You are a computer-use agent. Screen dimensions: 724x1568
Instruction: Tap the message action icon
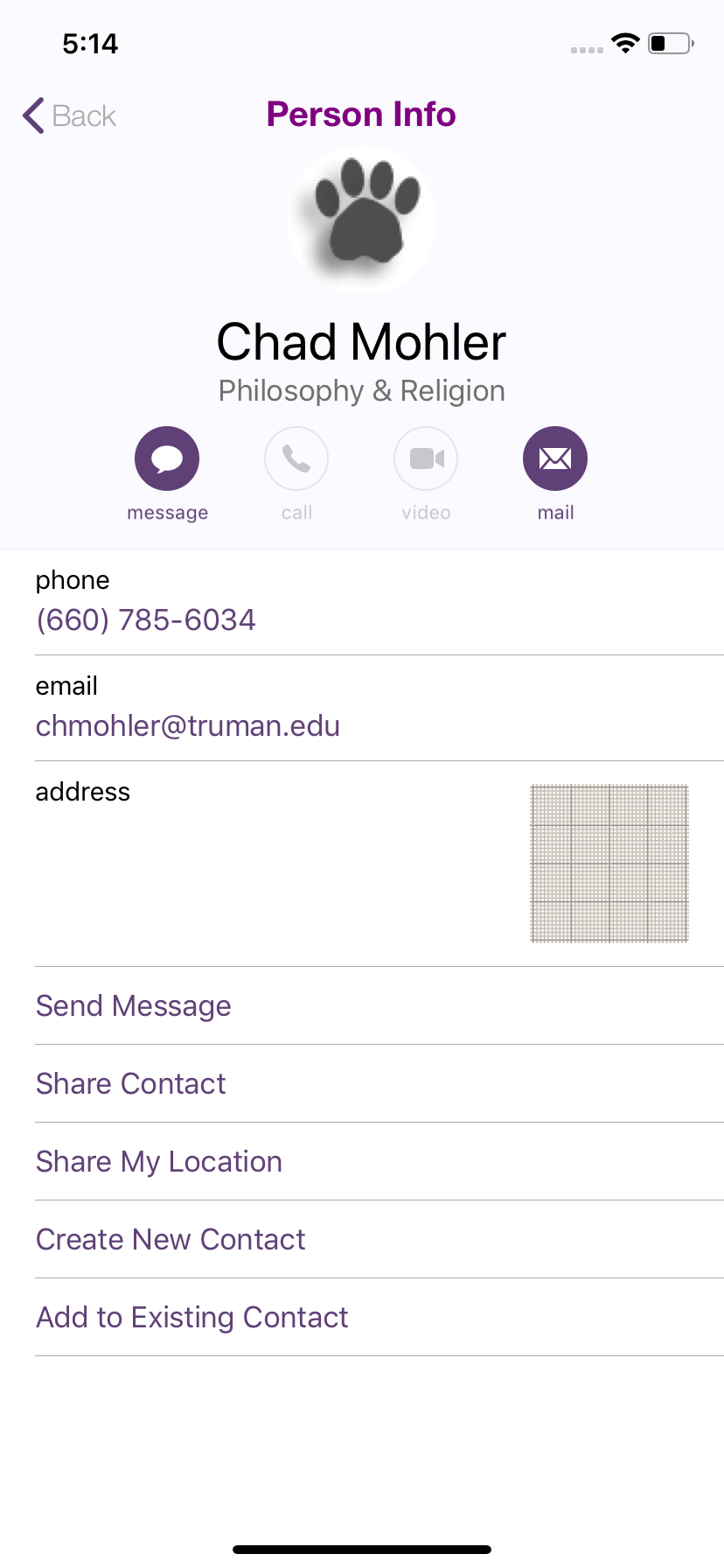pyautogui.click(x=167, y=458)
